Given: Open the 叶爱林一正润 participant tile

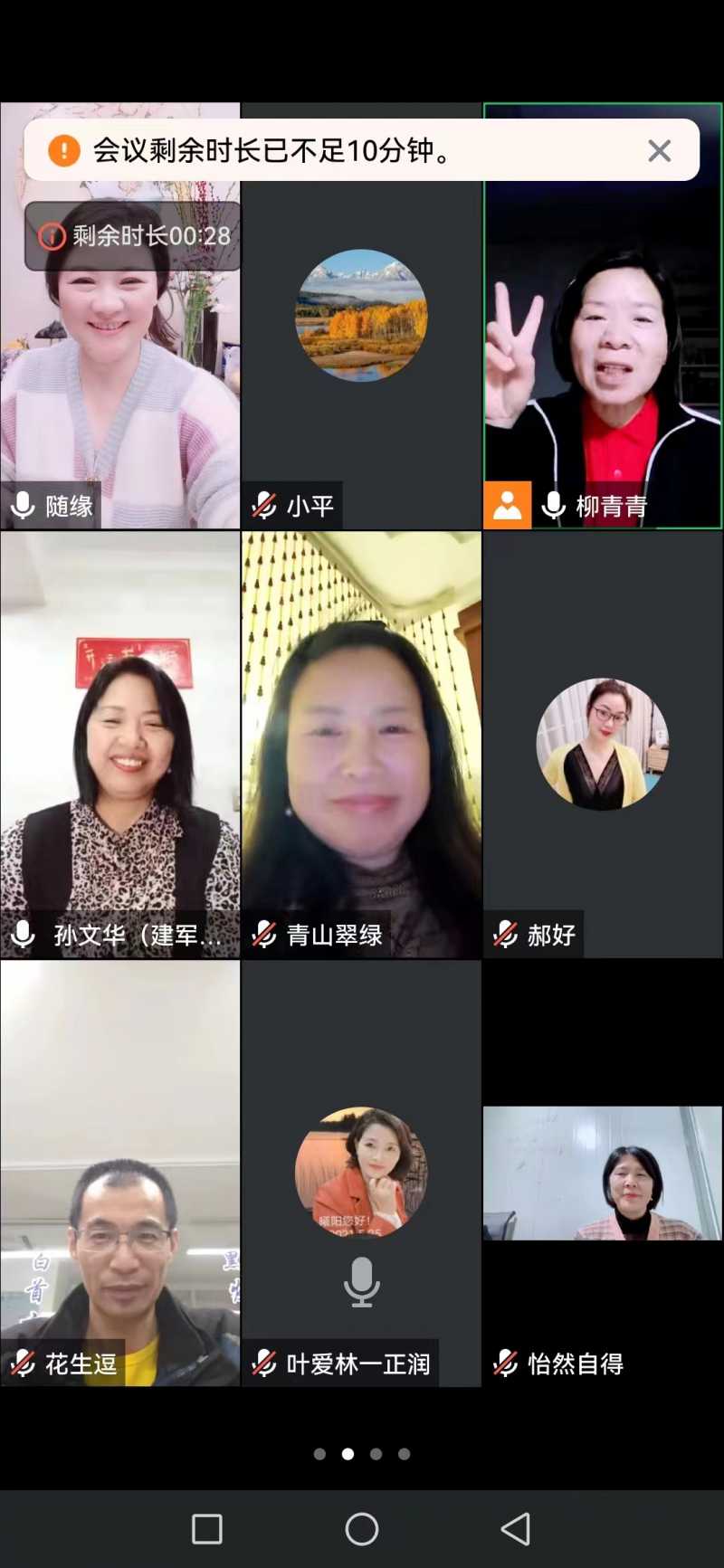Looking at the screenshot, I should [x=361, y=1173].
